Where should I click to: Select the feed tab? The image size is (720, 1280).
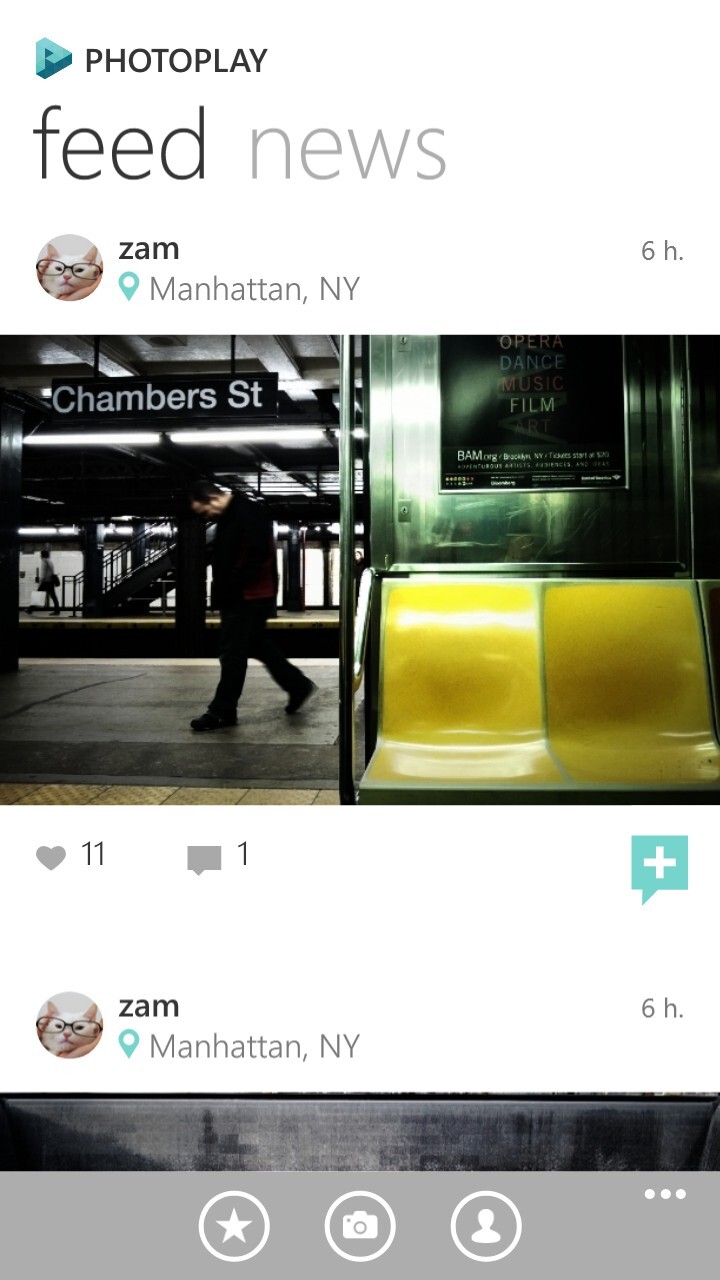point(120,146)
